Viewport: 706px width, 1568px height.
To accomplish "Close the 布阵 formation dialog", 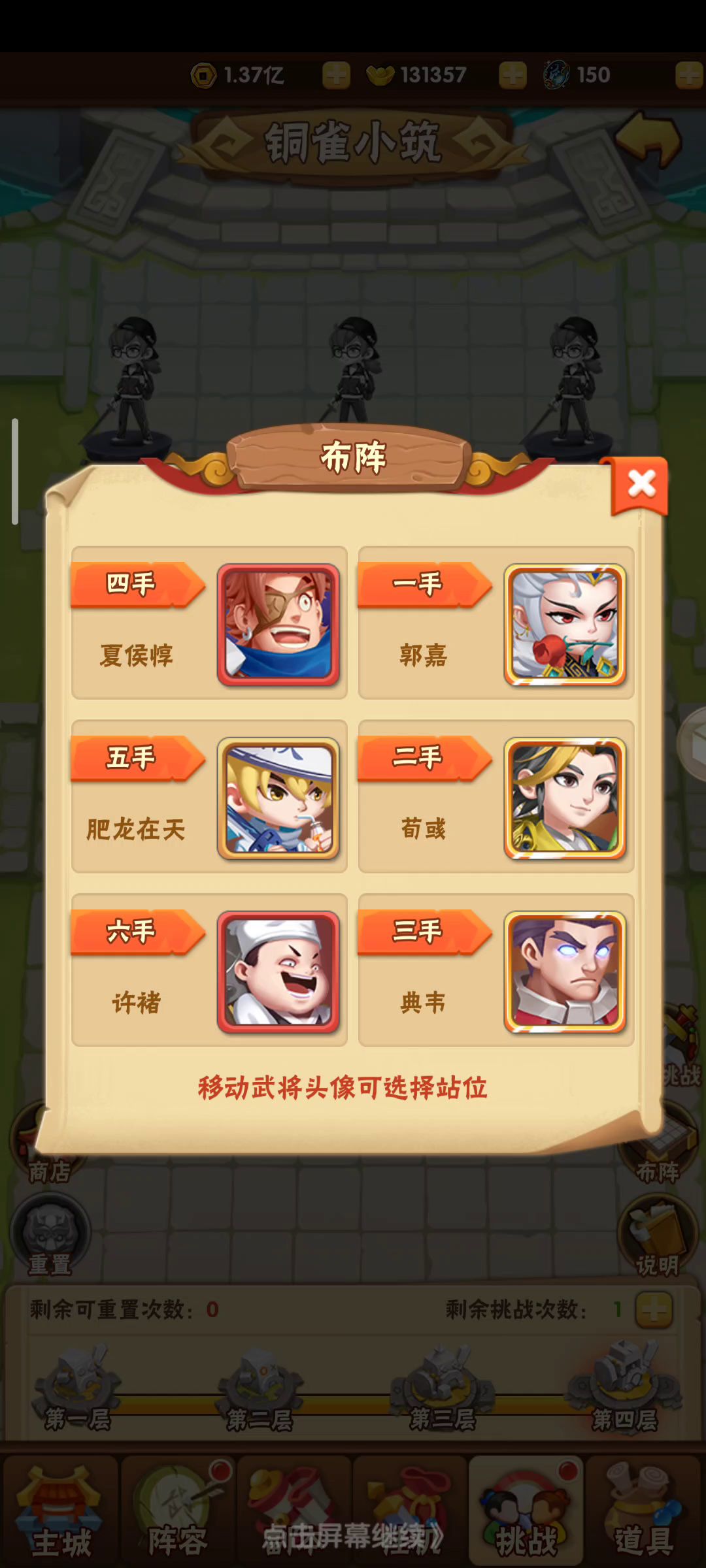I will click(x=641, y=485).
